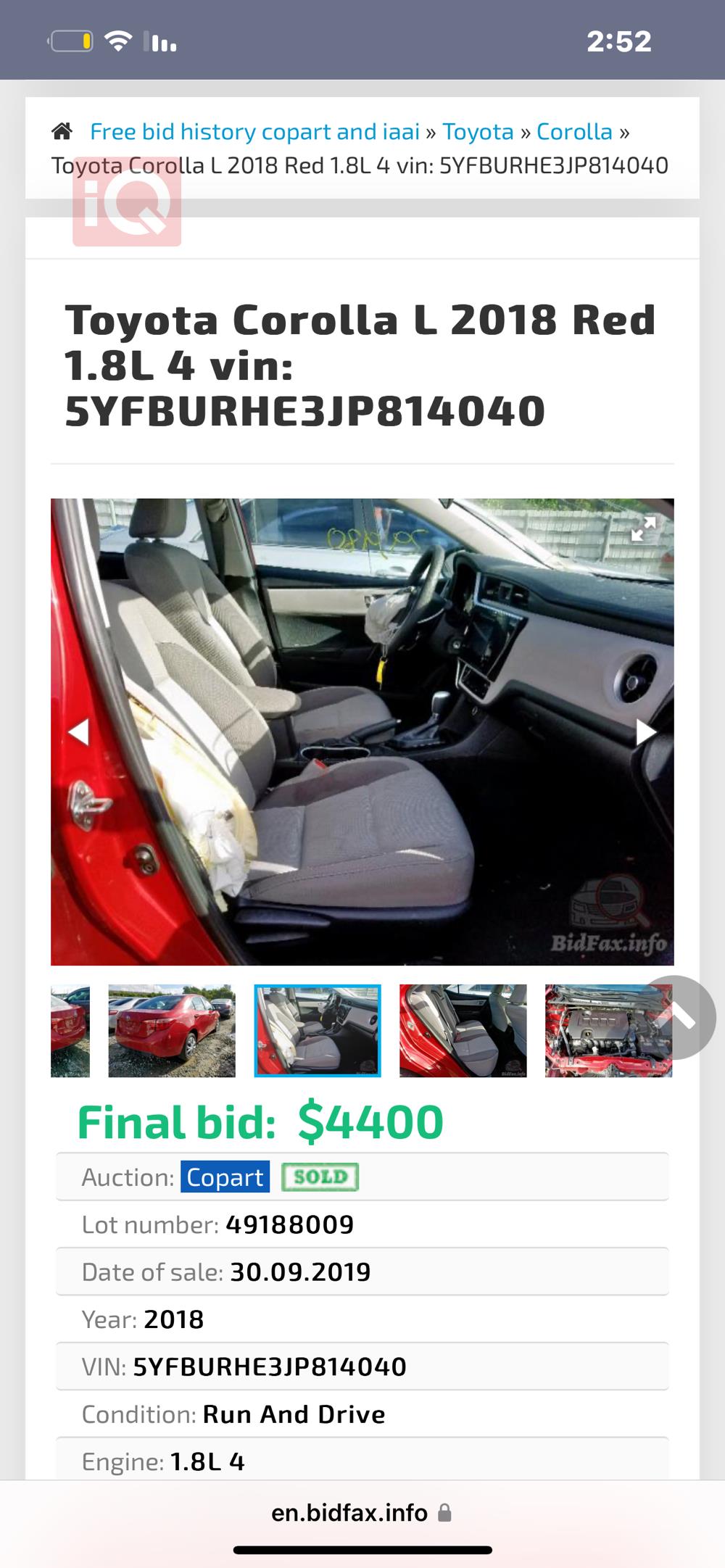Screen dimensions: 725x1568
Task: Show the previous photo with left arrow
Action: 78,731
